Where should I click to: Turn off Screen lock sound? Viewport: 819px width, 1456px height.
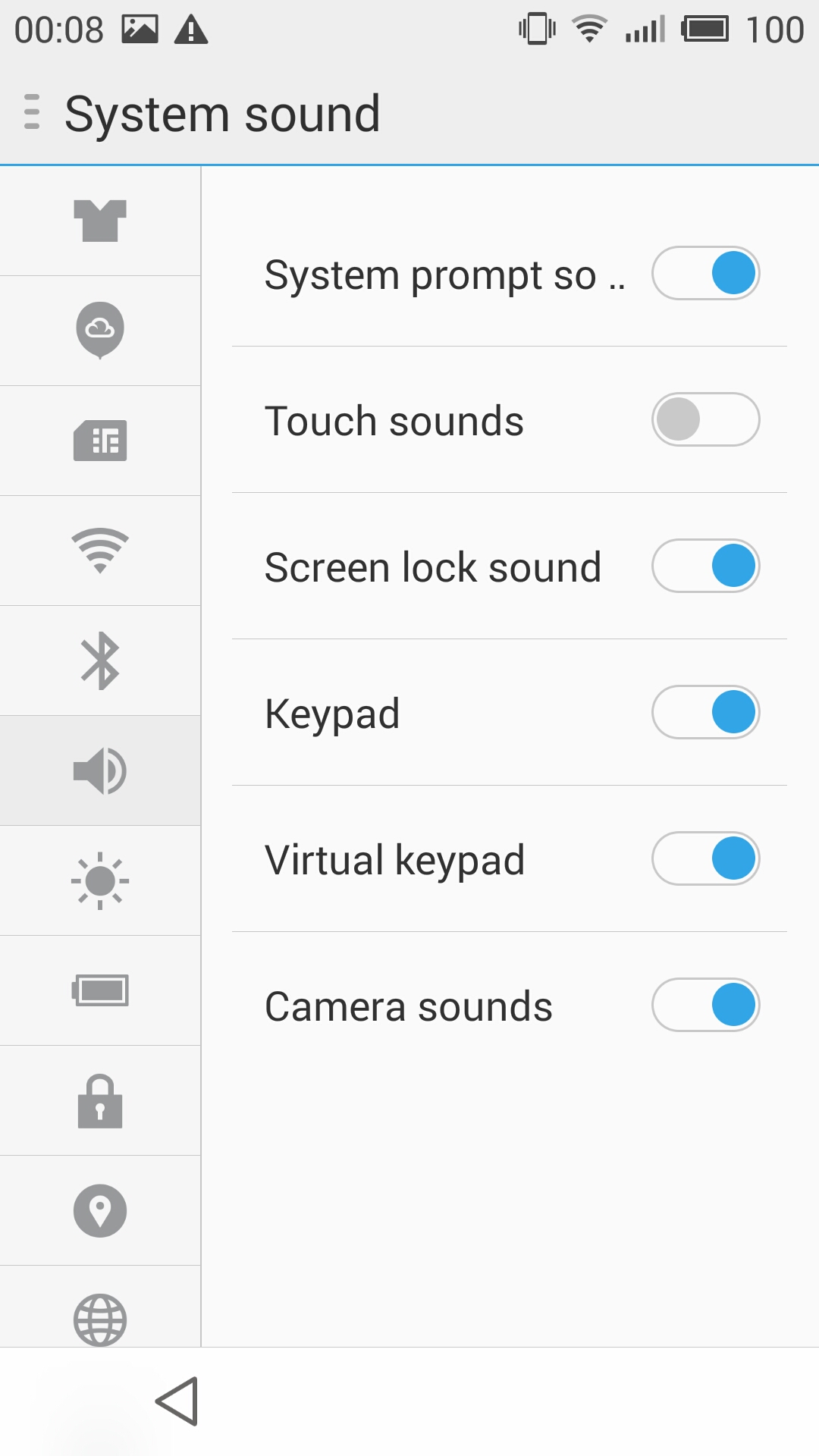(x=706, y=566)
